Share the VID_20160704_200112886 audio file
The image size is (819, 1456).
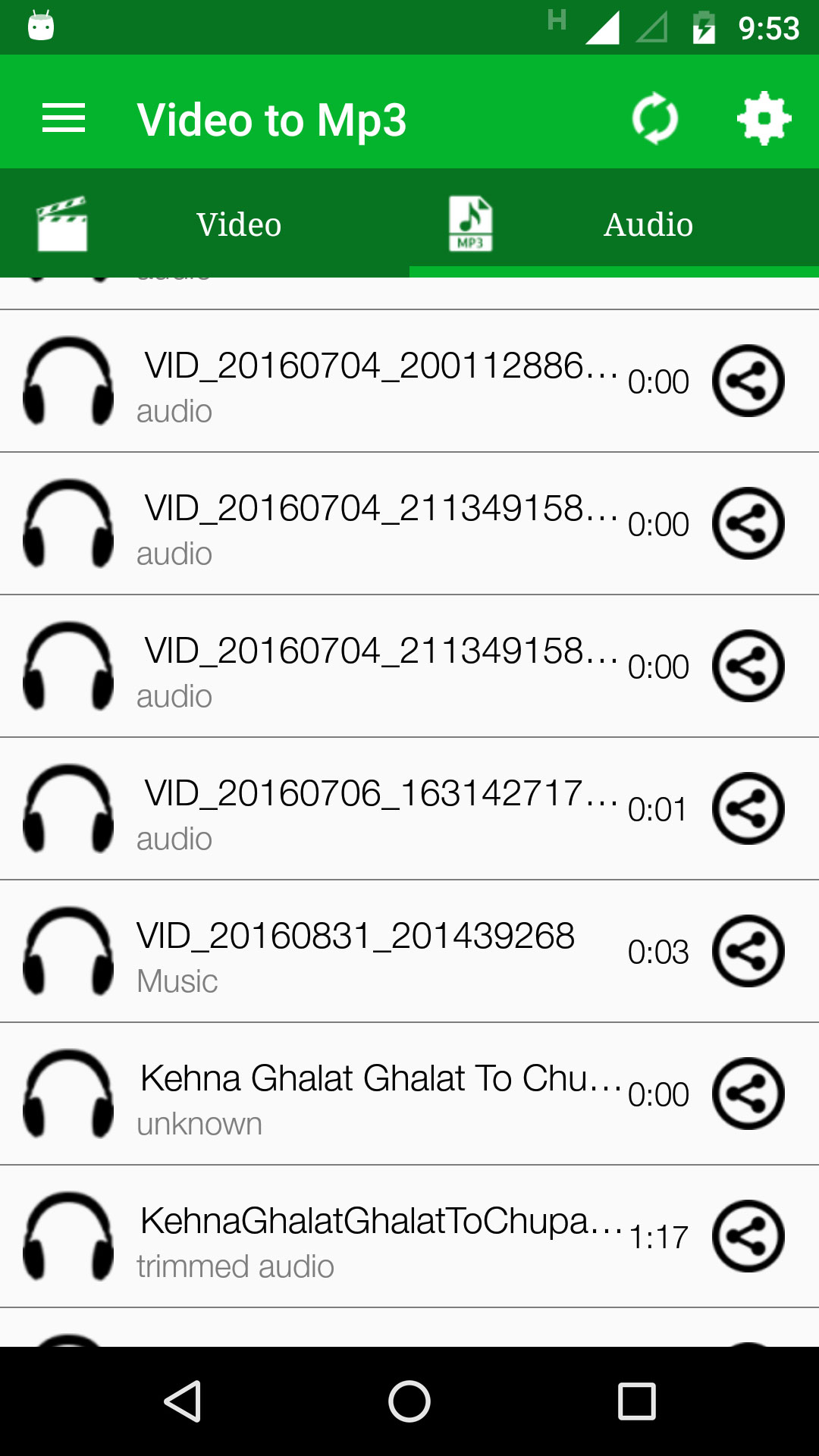[748, 381]
